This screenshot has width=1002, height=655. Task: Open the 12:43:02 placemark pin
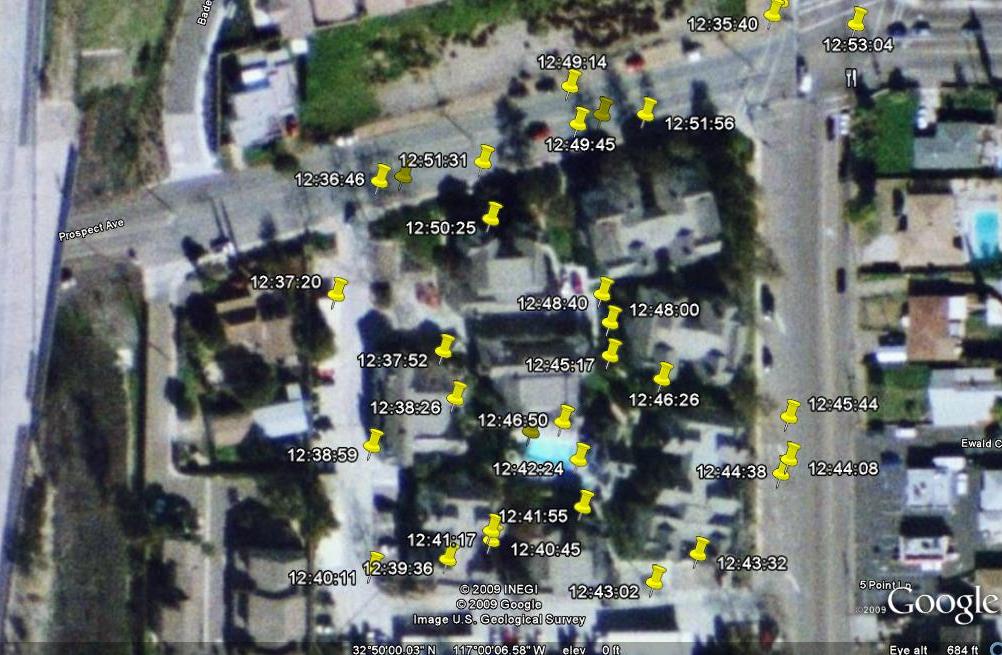tap(657, 576)
